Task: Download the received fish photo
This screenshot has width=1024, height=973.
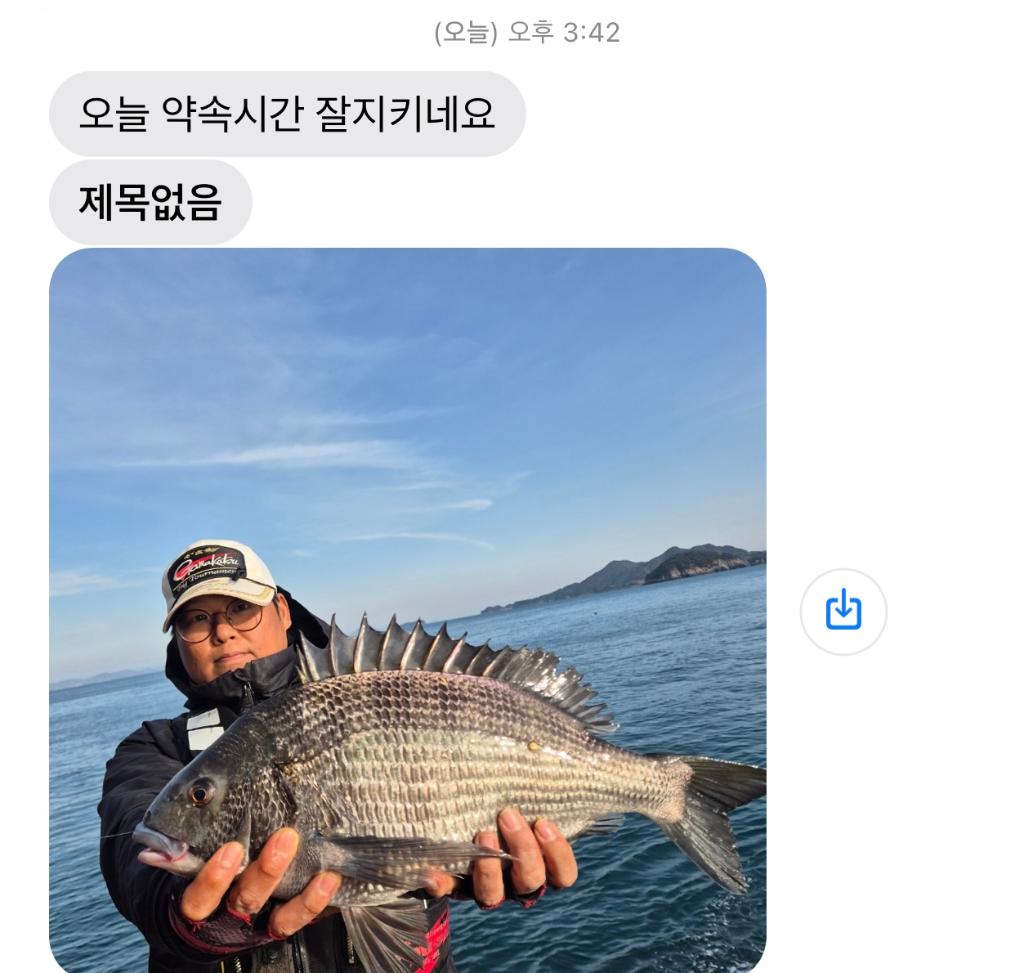Action: [843, 611]
